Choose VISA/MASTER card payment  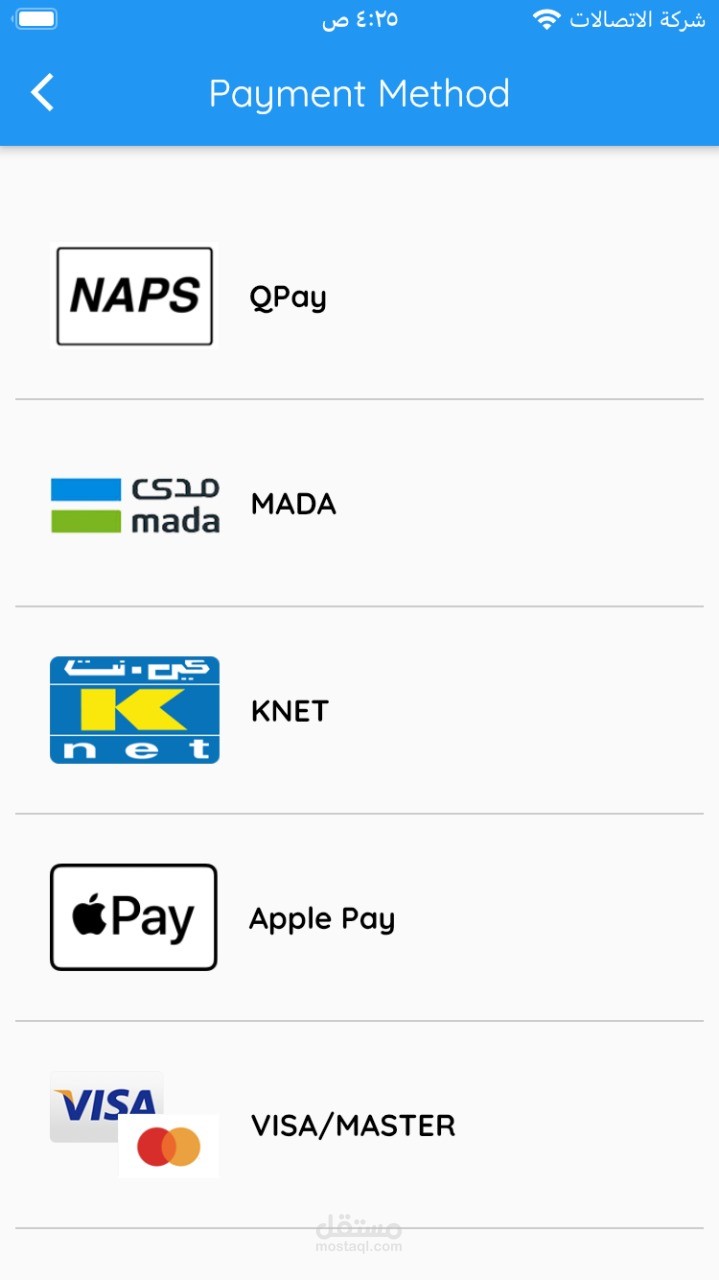tap(352, 1126)
